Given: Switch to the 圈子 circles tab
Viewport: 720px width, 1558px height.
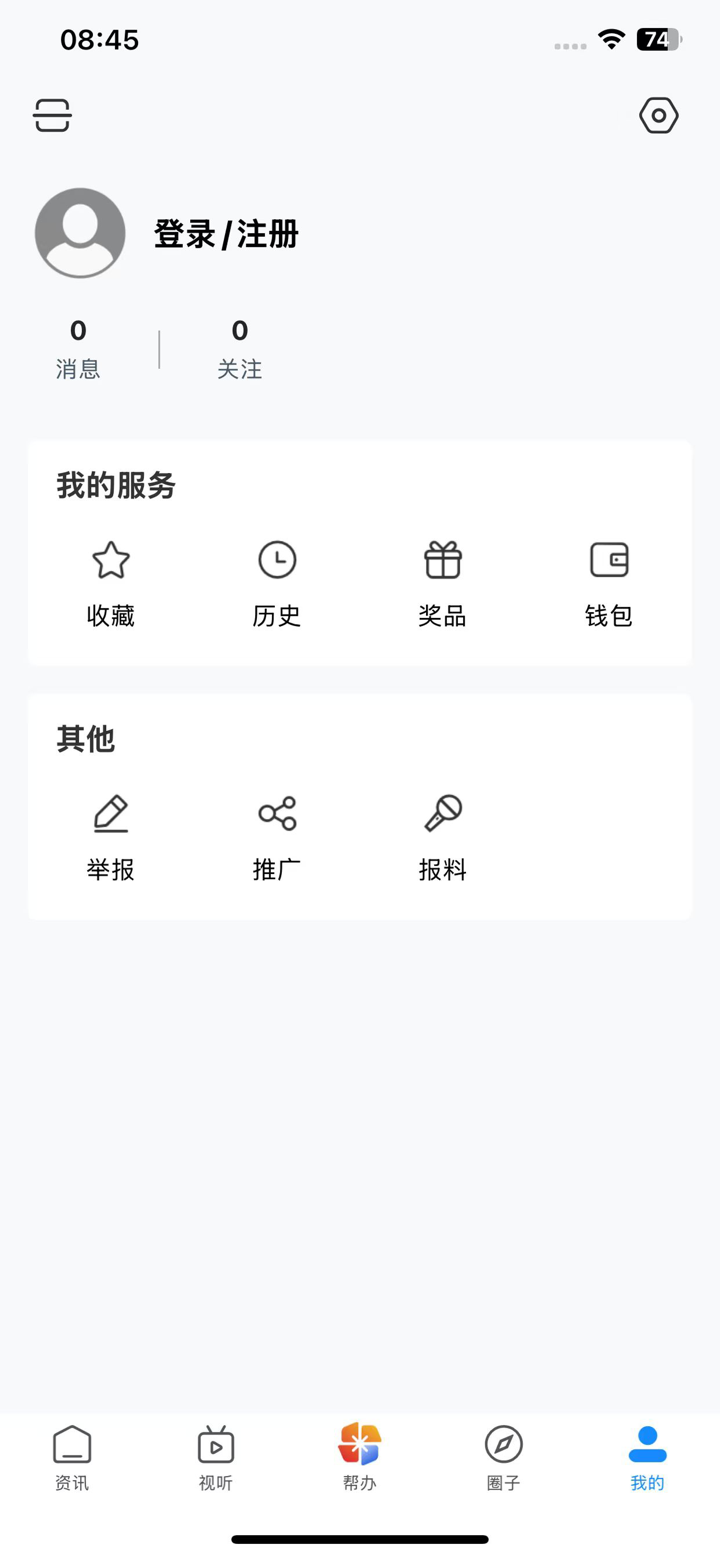Looking at the screenshot, I should pyautogui.click(x=503, y=1460).
